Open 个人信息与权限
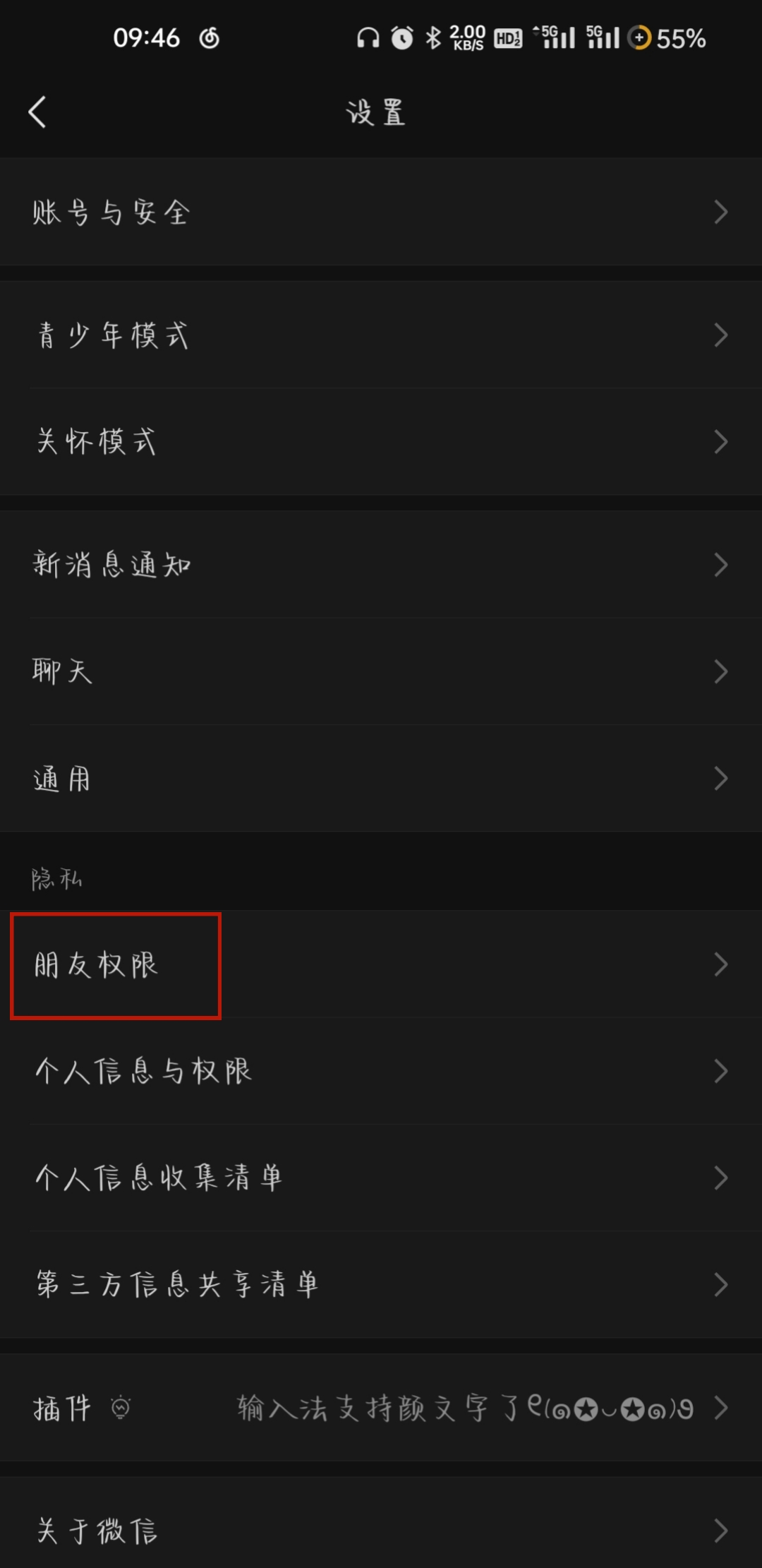Viewport: 762px width, 1568px height. pos(381,1071)
